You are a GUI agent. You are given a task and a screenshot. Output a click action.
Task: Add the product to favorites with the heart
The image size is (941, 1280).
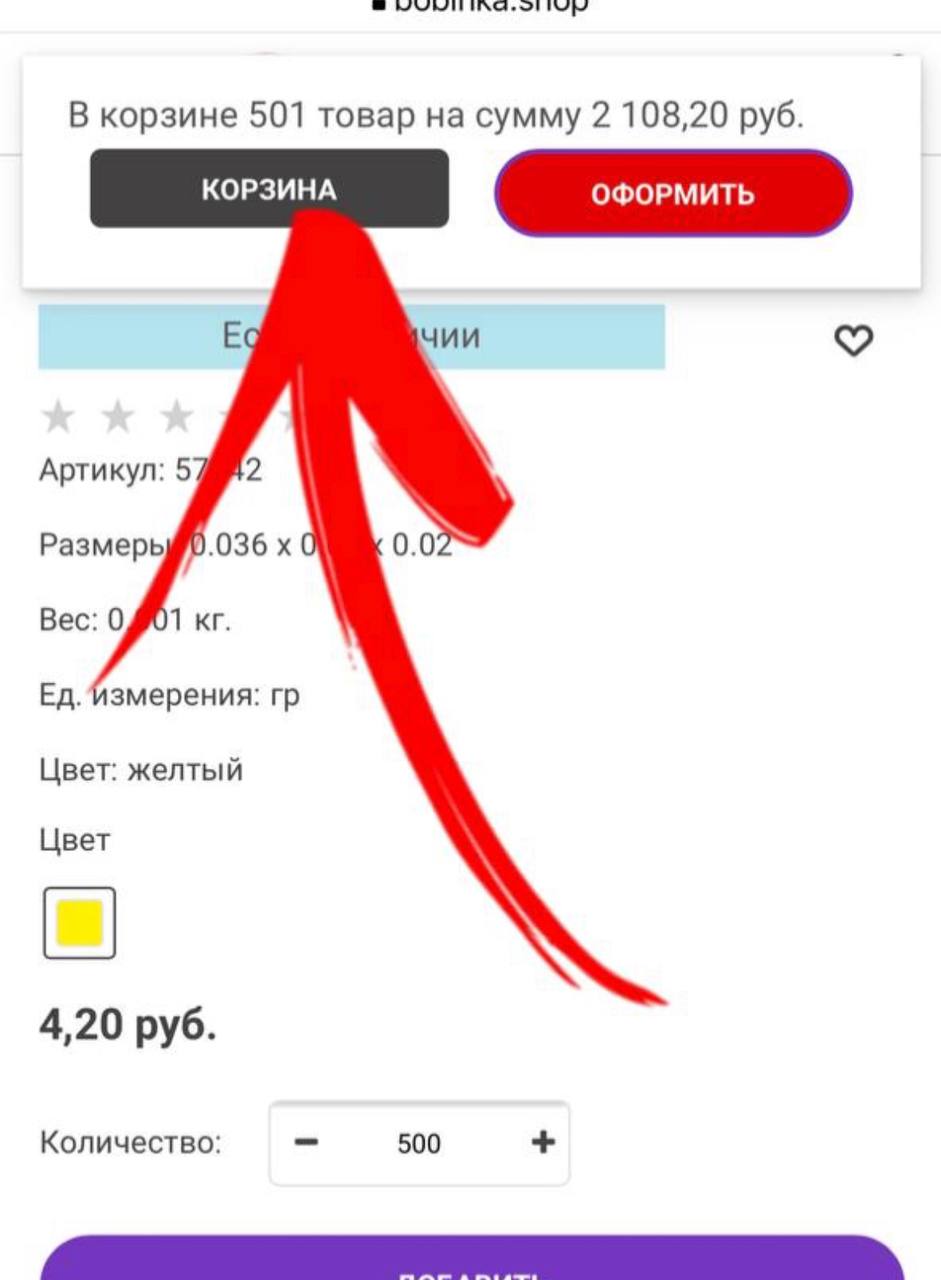(x=853, y=342)
